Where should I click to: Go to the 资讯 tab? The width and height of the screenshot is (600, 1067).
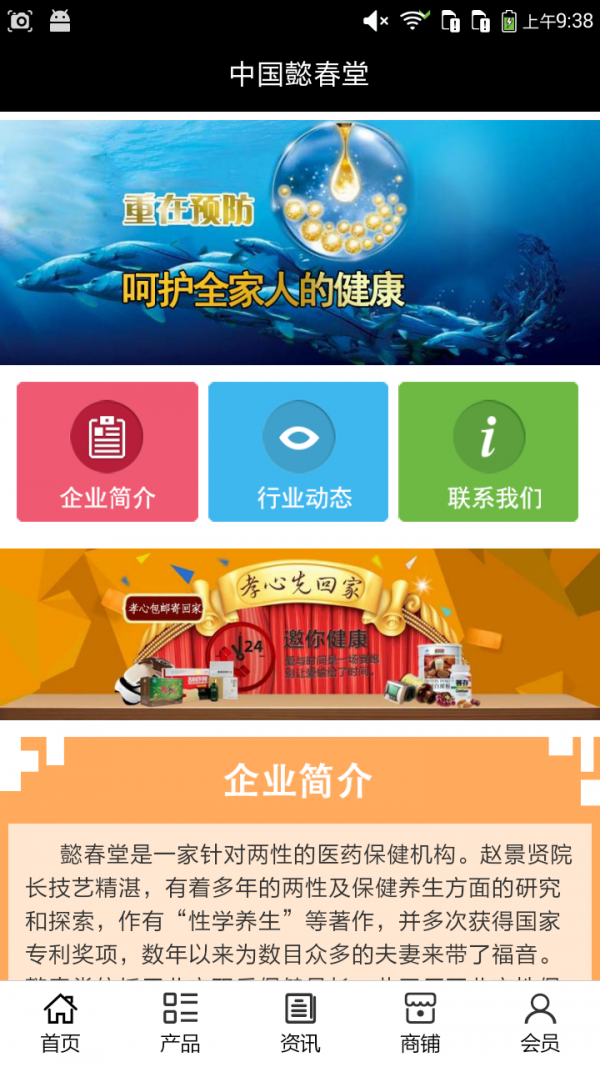point(300,1023)
